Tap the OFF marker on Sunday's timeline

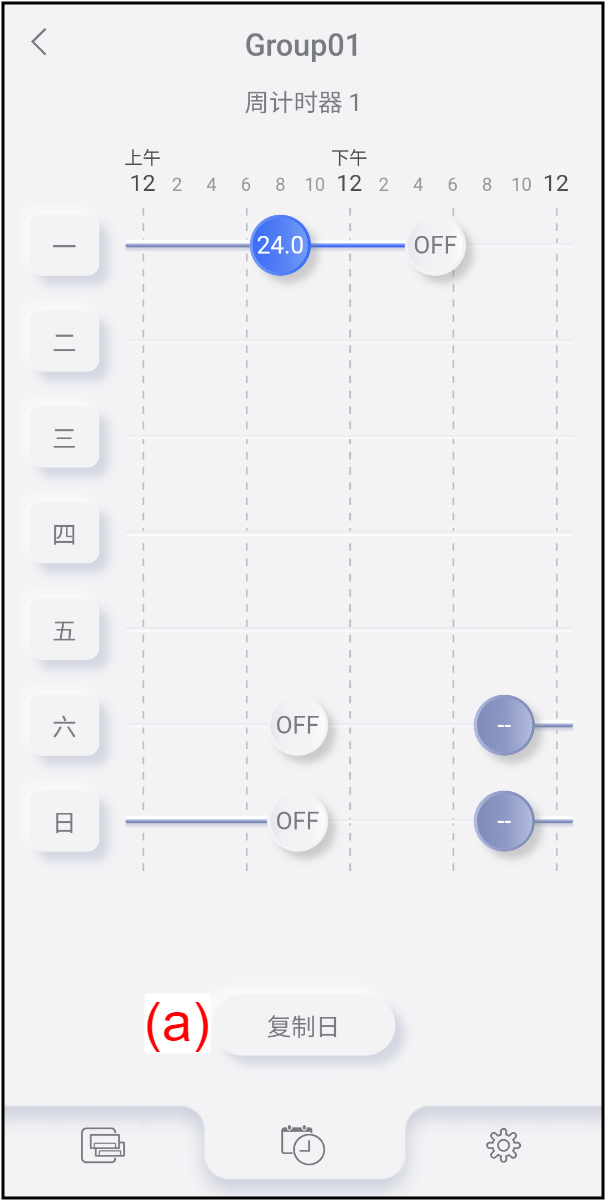click(x=298, y=822)
